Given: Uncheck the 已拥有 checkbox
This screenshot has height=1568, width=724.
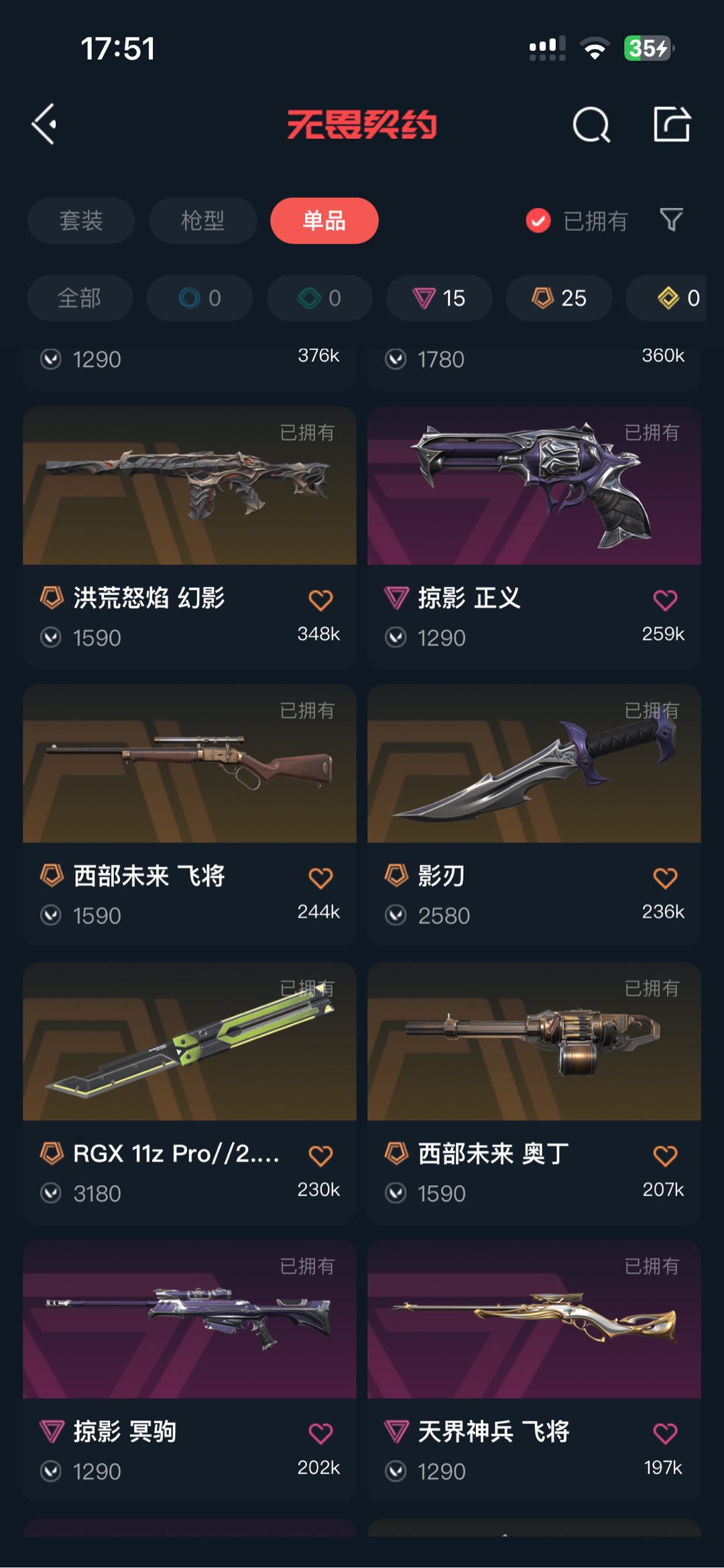Looking at the screenshot, I should tap(538, 221).
